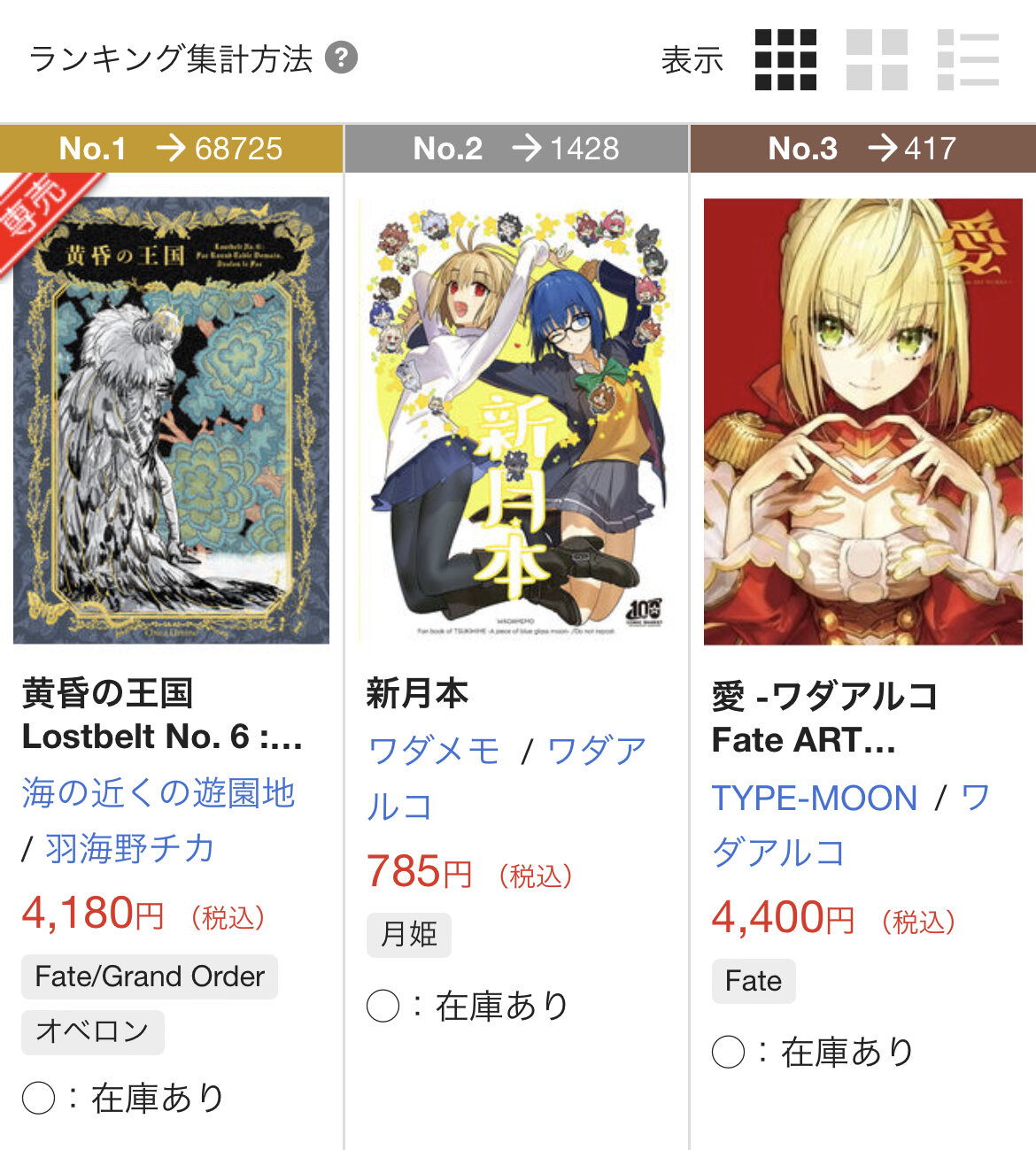
Task: Open the 黄昏の王国 Lostbelt No. 6 title
Action: point(162,714)
